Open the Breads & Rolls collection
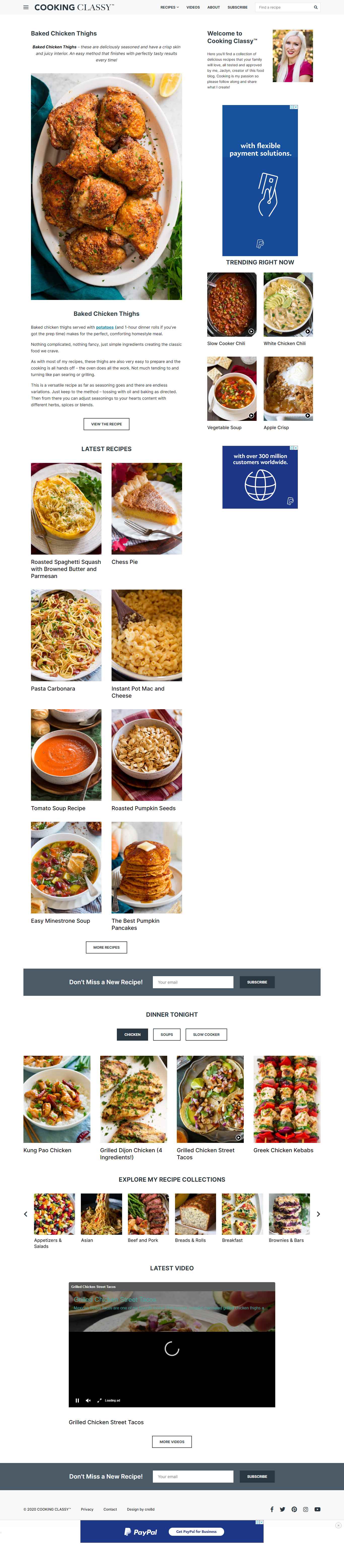 [x=195, y=1214]
